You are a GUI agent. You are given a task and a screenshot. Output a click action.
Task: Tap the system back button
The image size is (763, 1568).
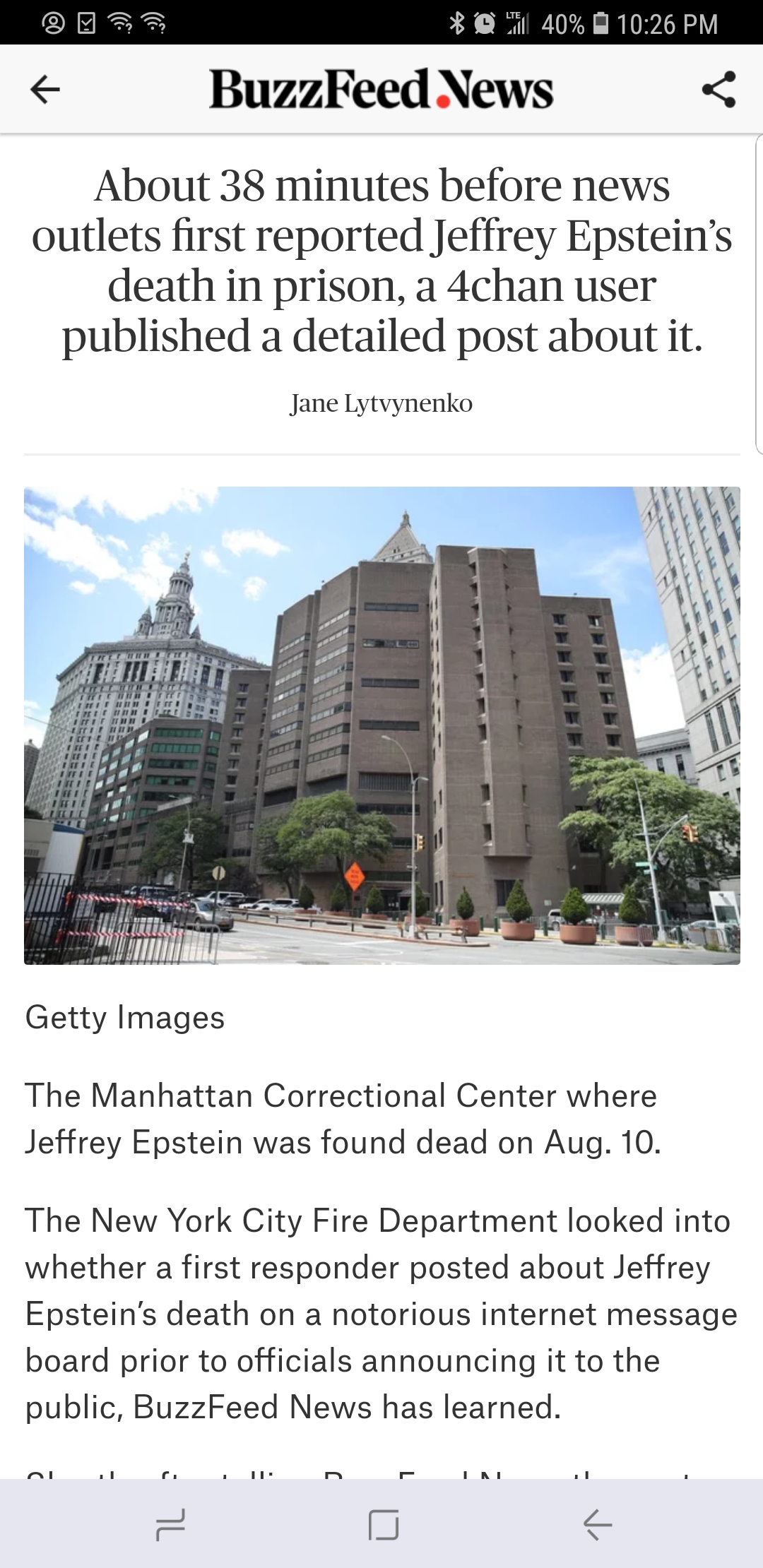597,1524
